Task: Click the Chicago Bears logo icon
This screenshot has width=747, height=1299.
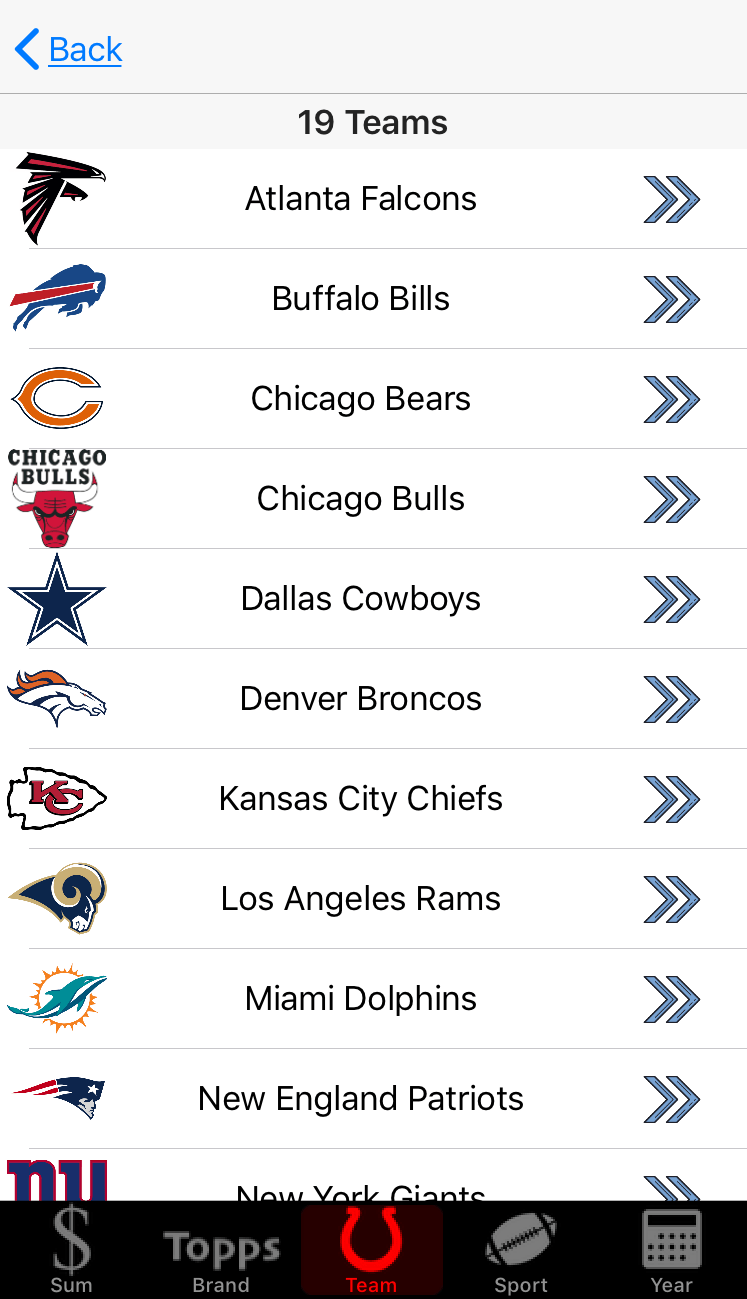Action: (57, 398)
